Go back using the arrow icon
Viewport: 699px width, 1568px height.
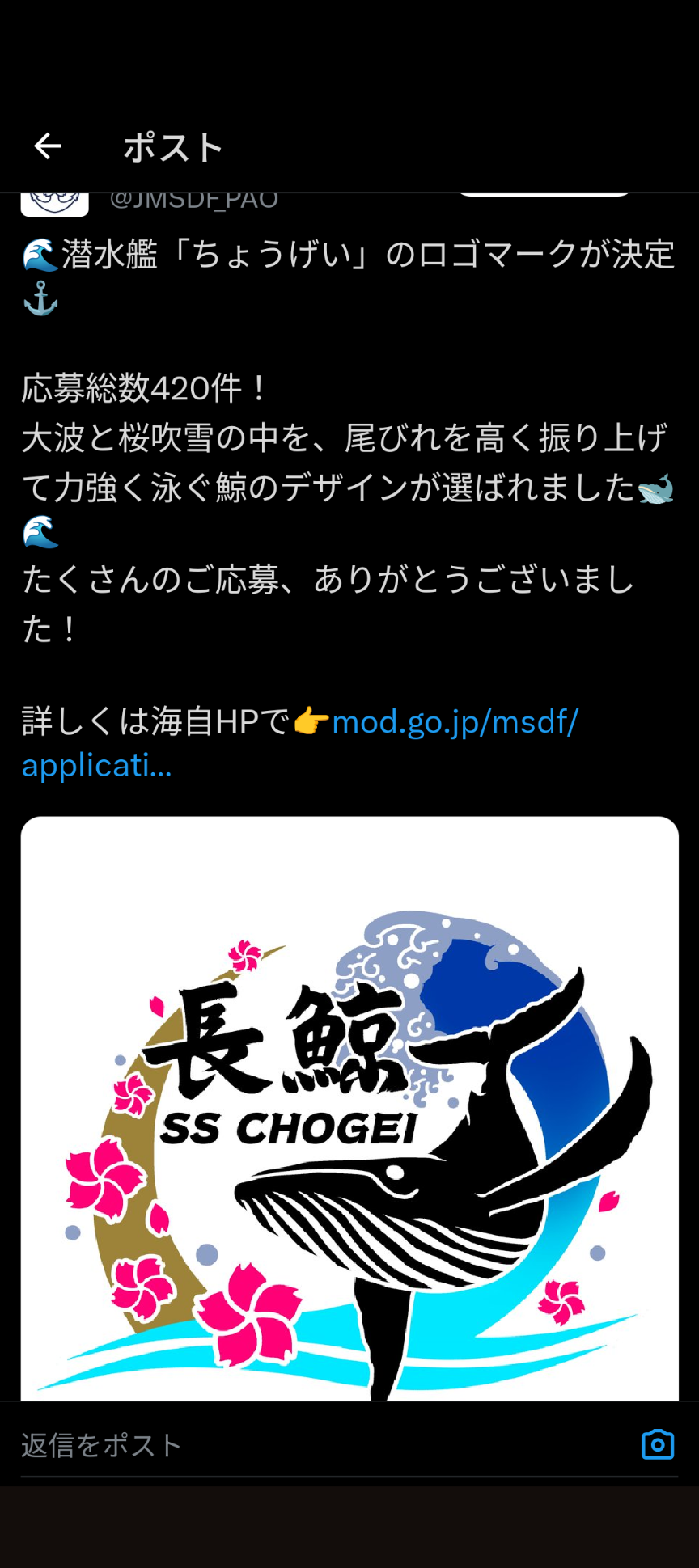click(x=48, y=146)
